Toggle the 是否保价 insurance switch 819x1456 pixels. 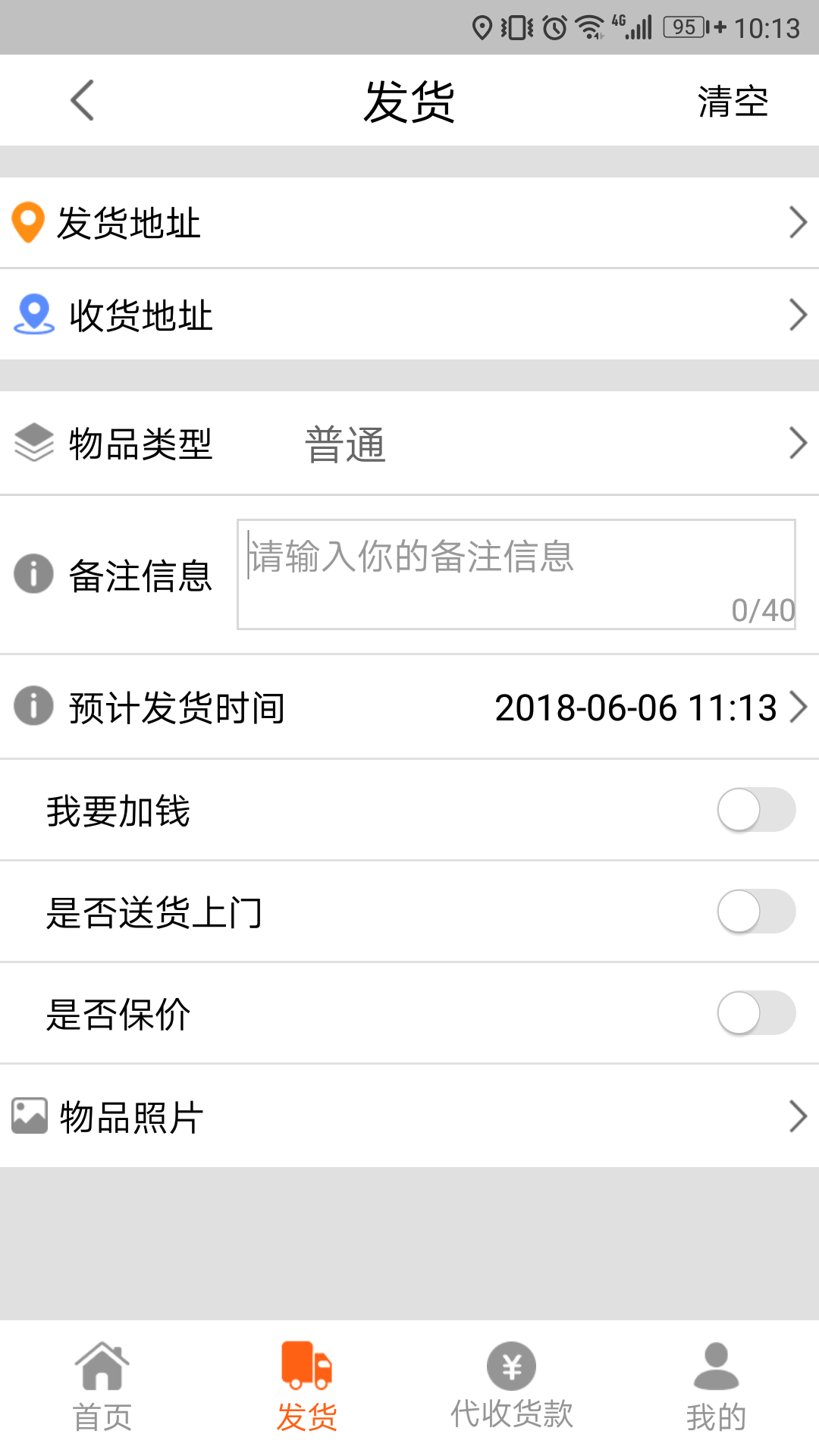pos(756,1013)
